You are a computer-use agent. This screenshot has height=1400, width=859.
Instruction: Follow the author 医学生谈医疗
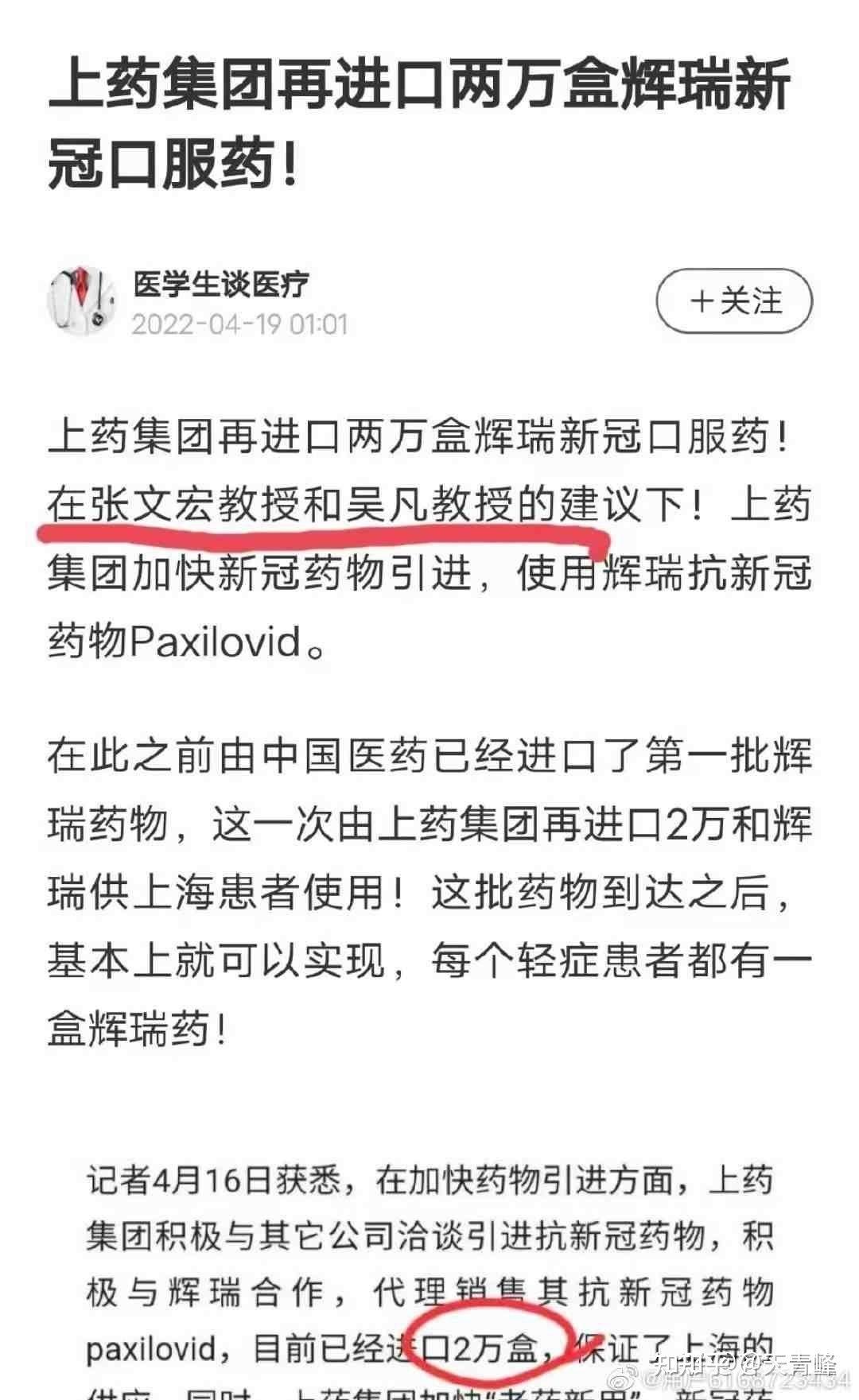[733, 301]
